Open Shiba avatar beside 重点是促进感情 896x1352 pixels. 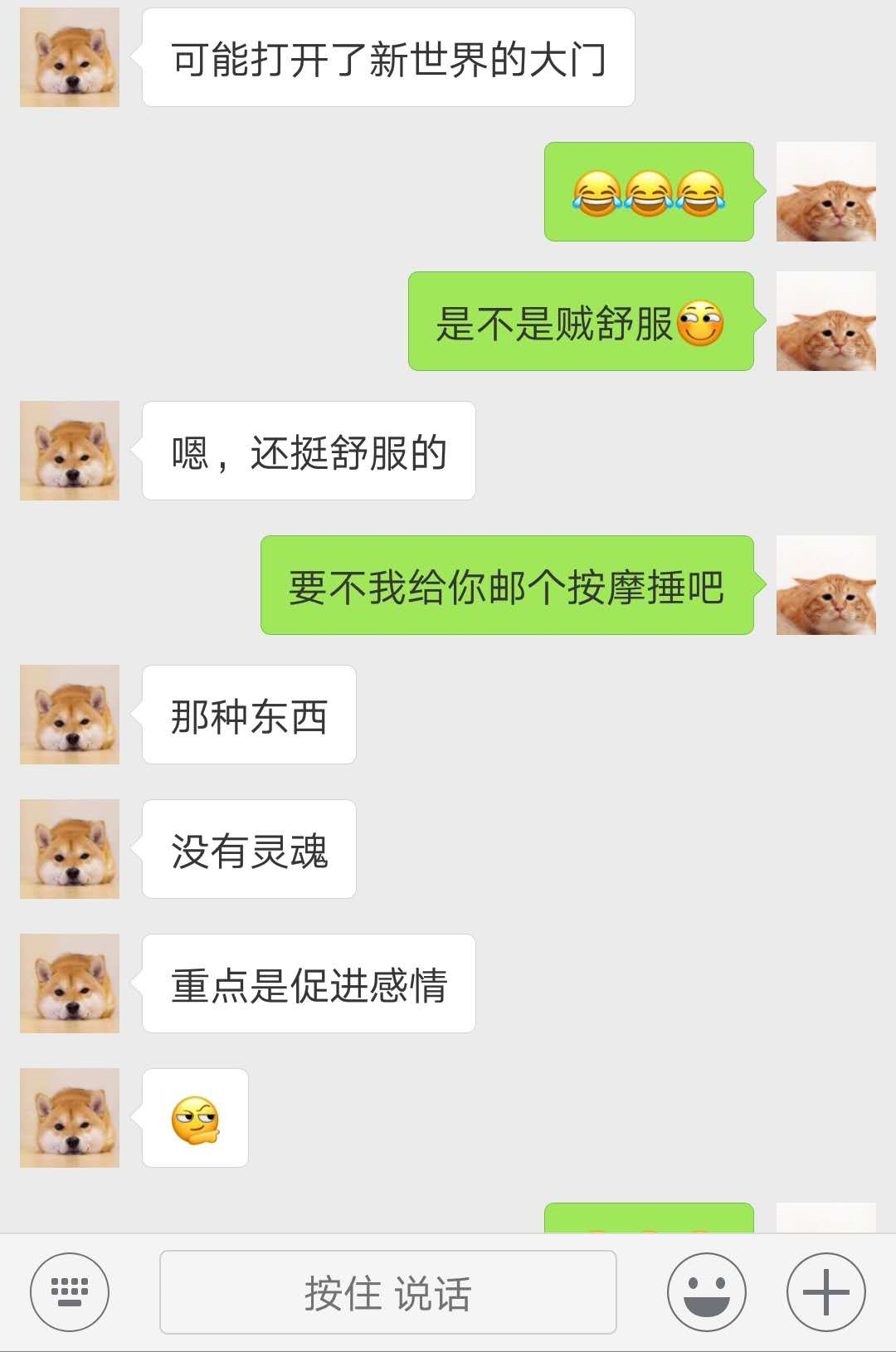tap(70, 983)
